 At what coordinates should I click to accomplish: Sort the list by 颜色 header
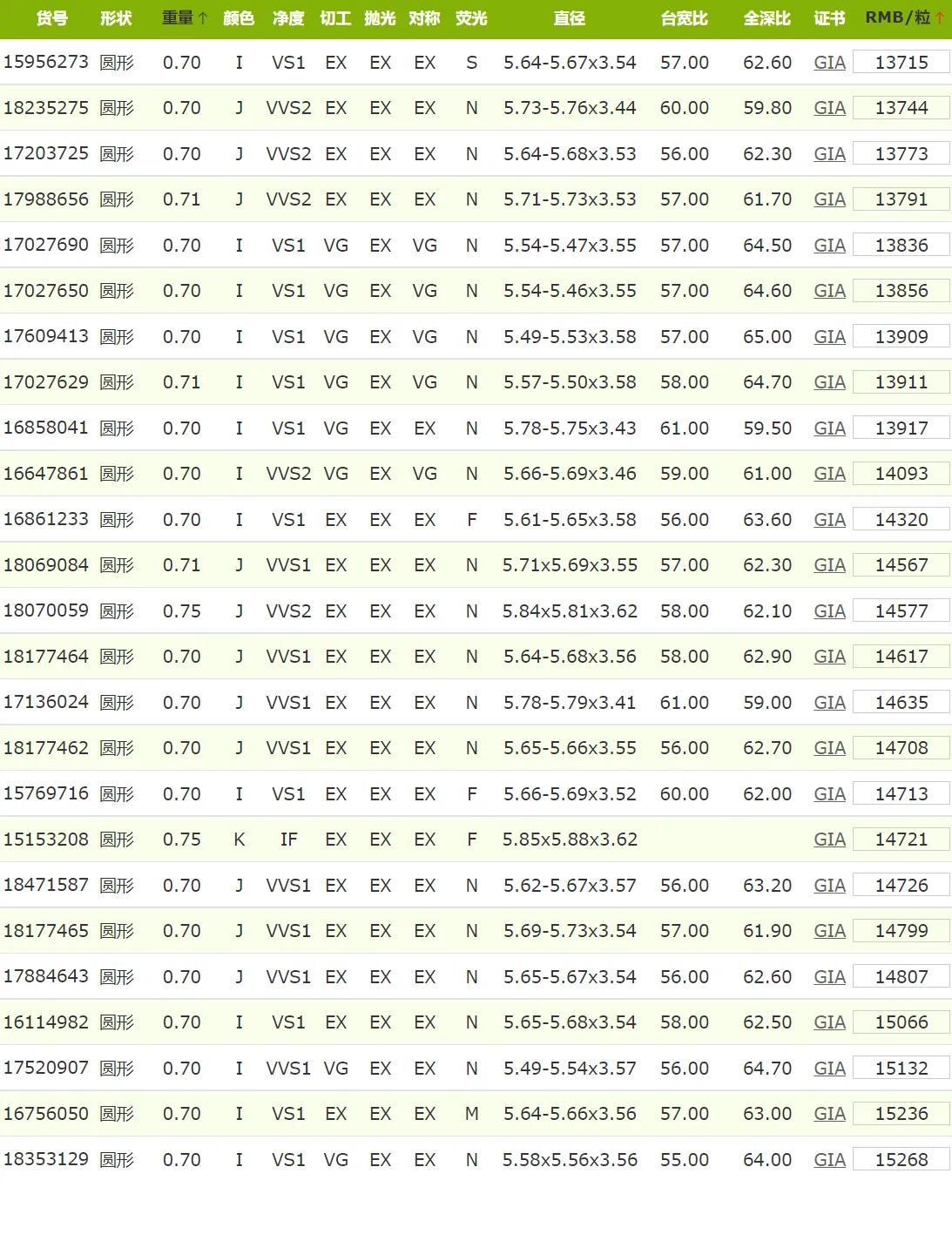(x=239, y=18)
